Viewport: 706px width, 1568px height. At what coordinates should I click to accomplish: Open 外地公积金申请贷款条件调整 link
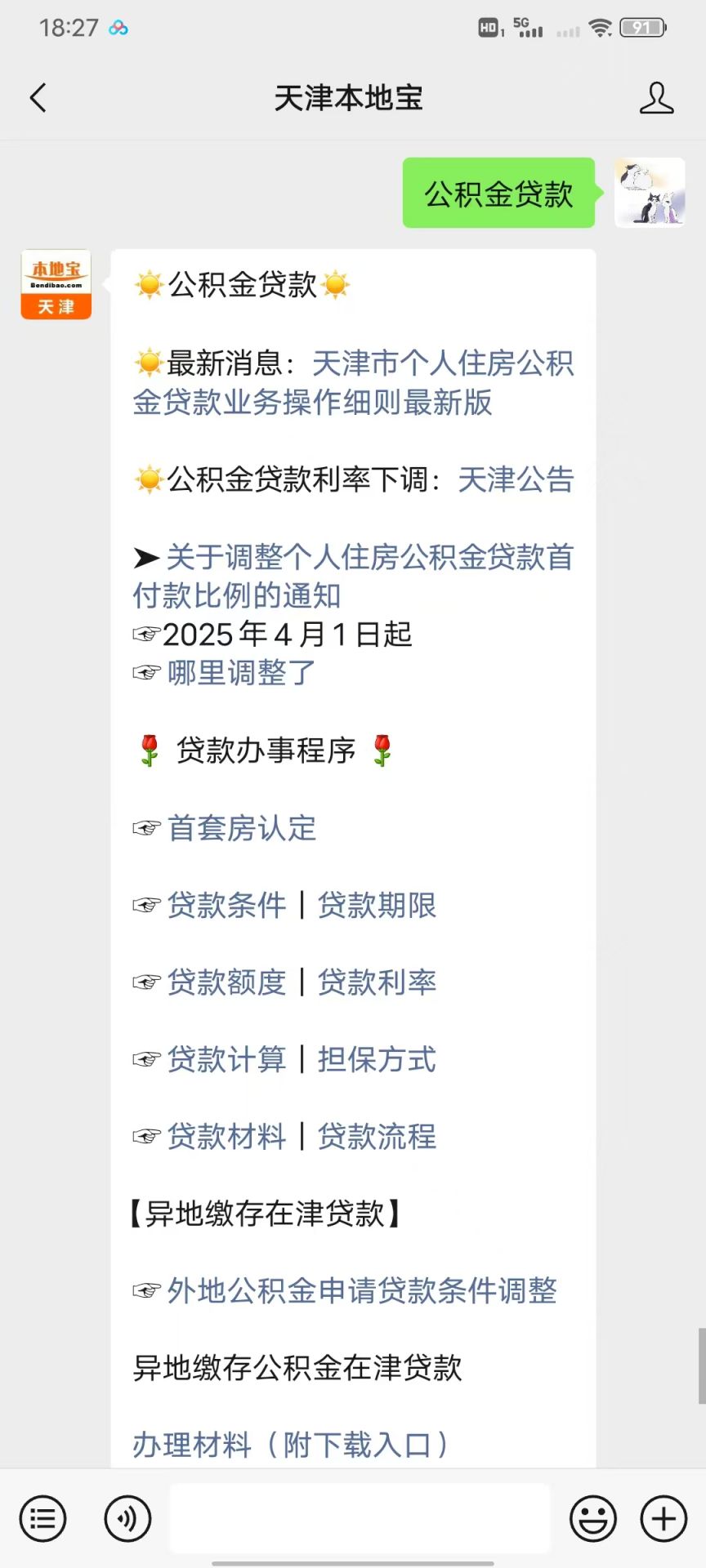[x=362, y=1291]
